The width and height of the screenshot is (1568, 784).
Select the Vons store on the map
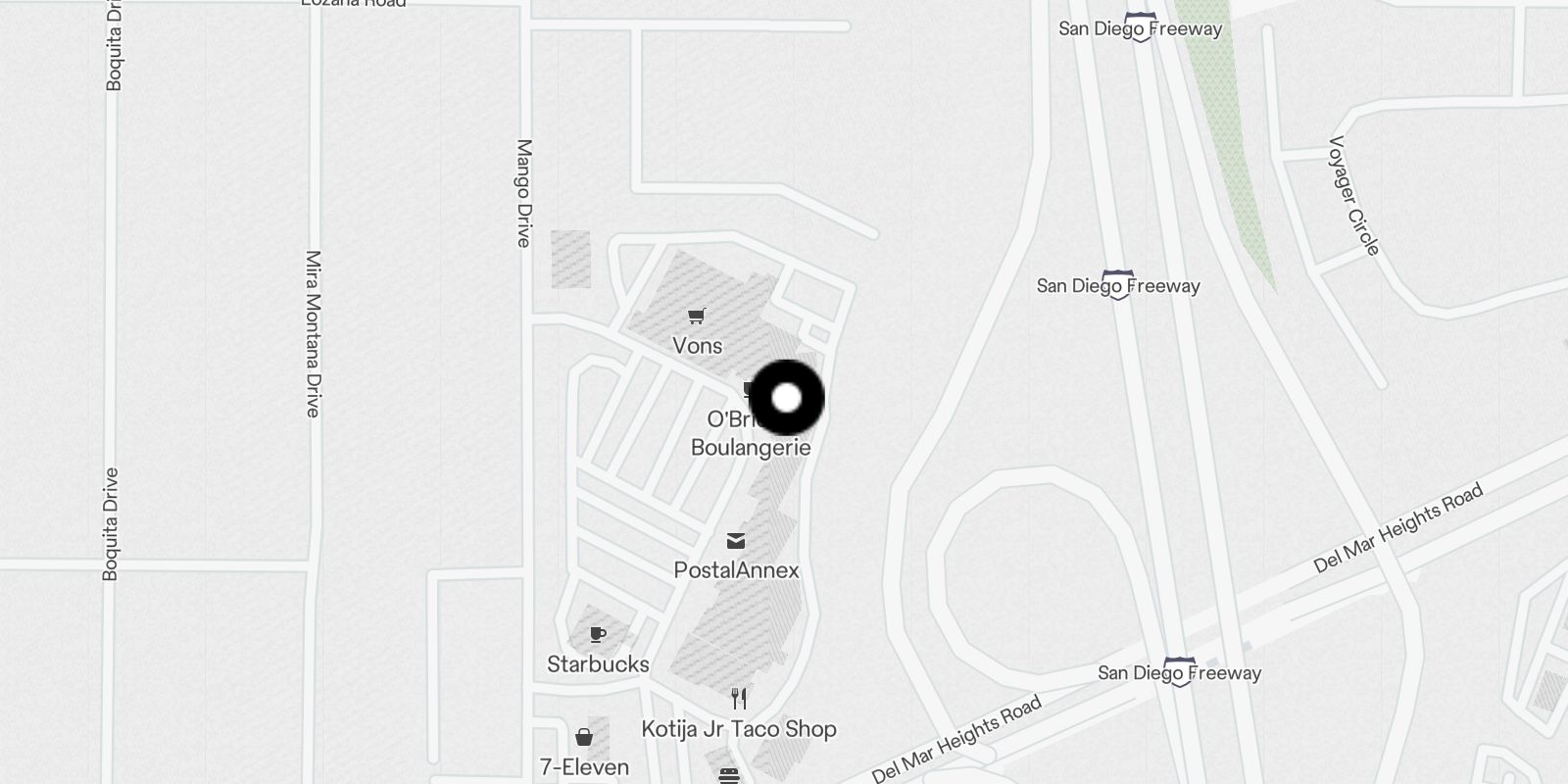(x=697, y=317)
